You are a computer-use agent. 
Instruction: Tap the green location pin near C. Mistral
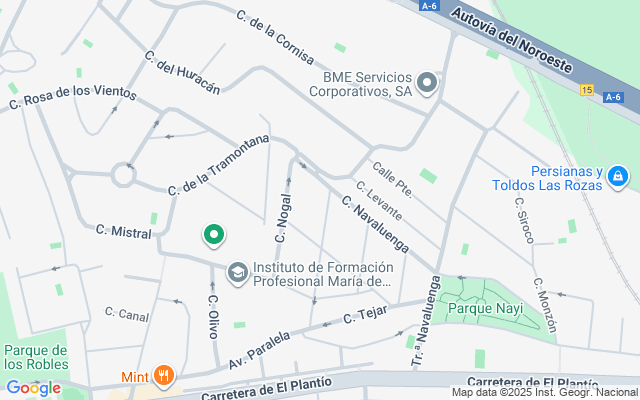coord(213,235)
